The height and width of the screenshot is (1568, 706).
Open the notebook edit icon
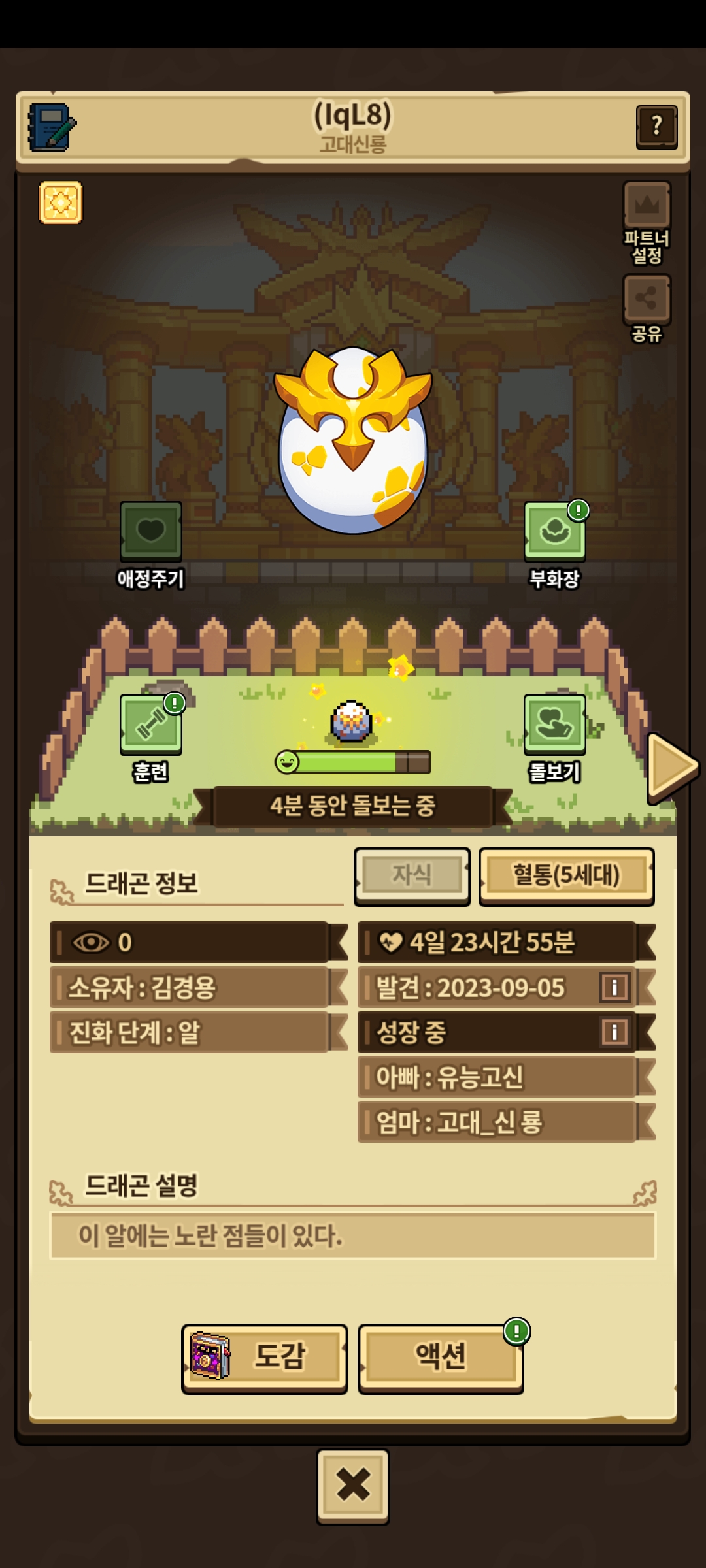pos(51,127)
